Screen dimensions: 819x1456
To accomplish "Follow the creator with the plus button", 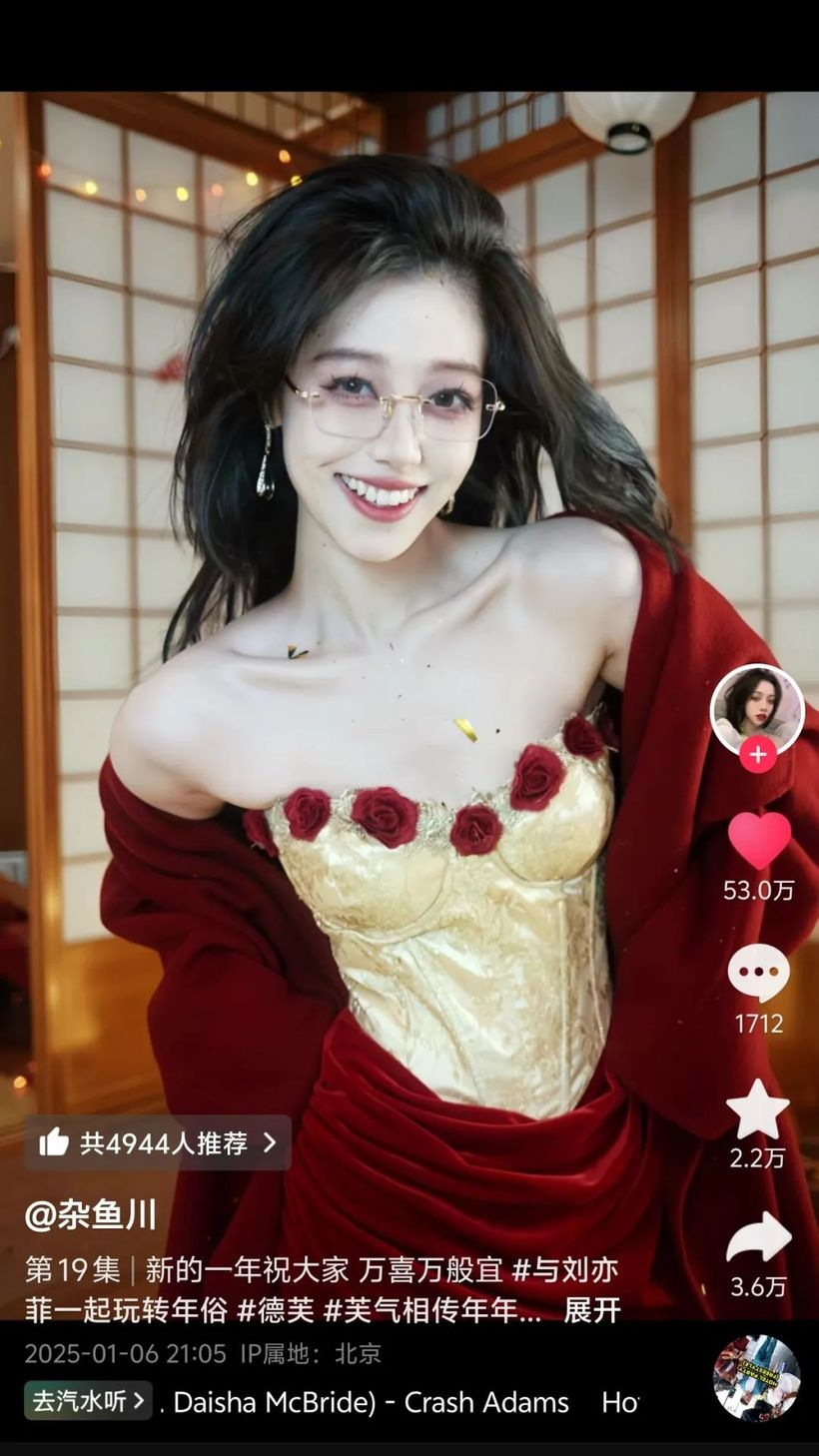I will 757,755.
